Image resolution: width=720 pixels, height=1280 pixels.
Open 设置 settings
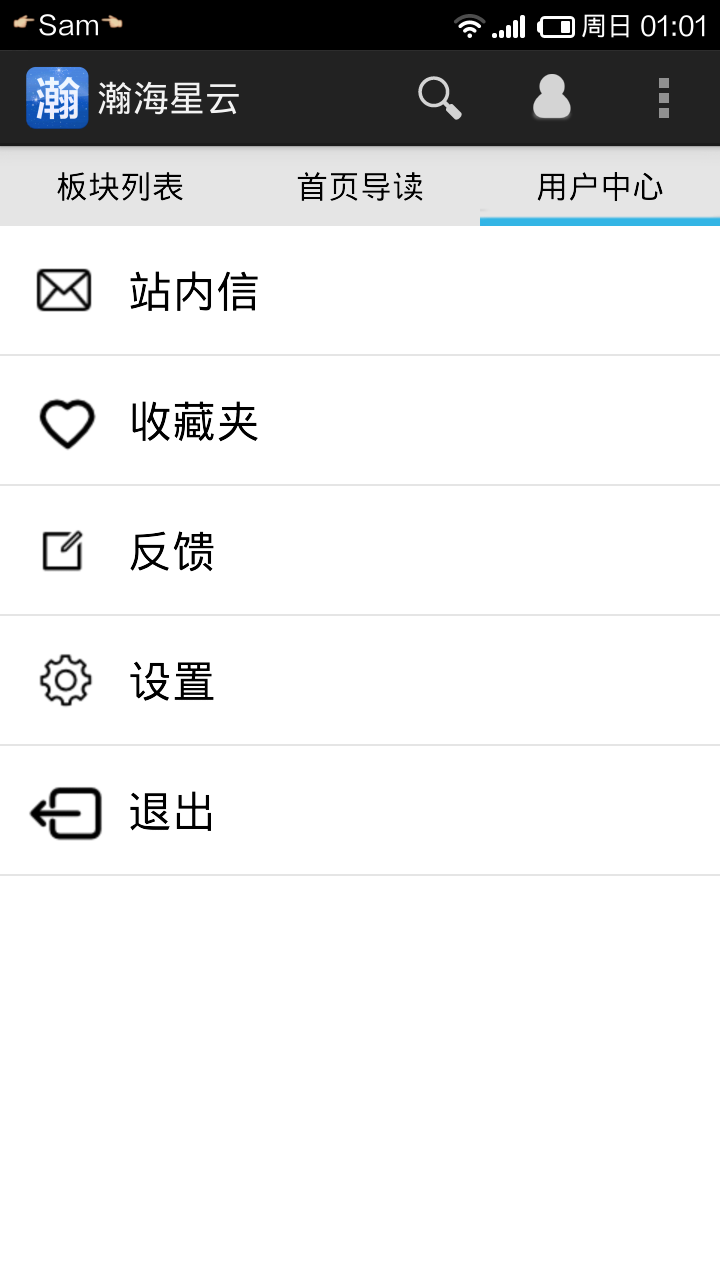point(360,681)
